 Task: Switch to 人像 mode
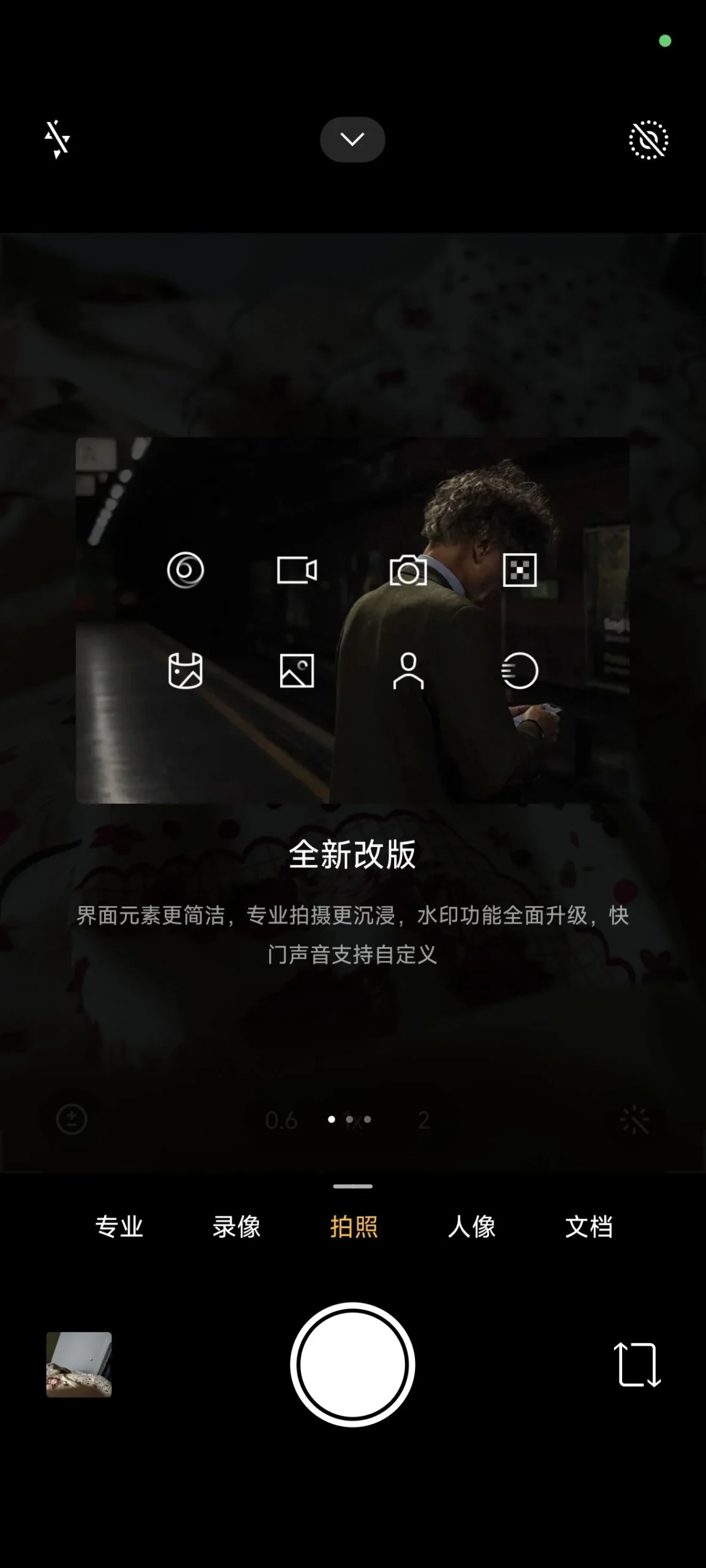[471, 1227]
